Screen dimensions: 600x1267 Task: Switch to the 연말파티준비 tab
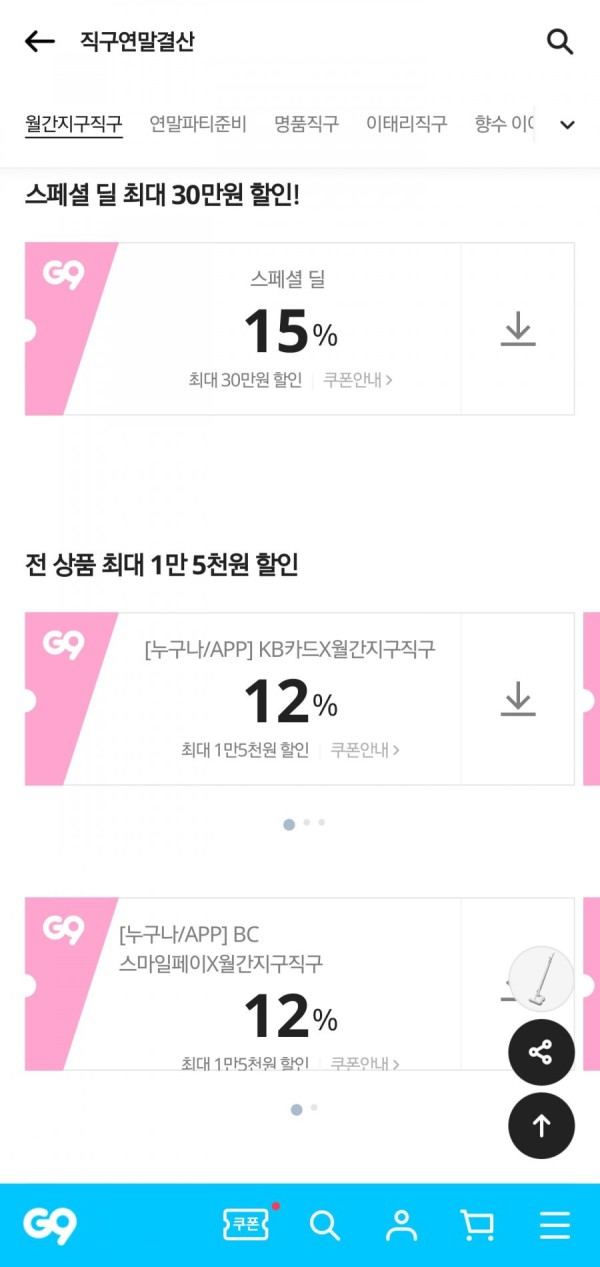198,124
